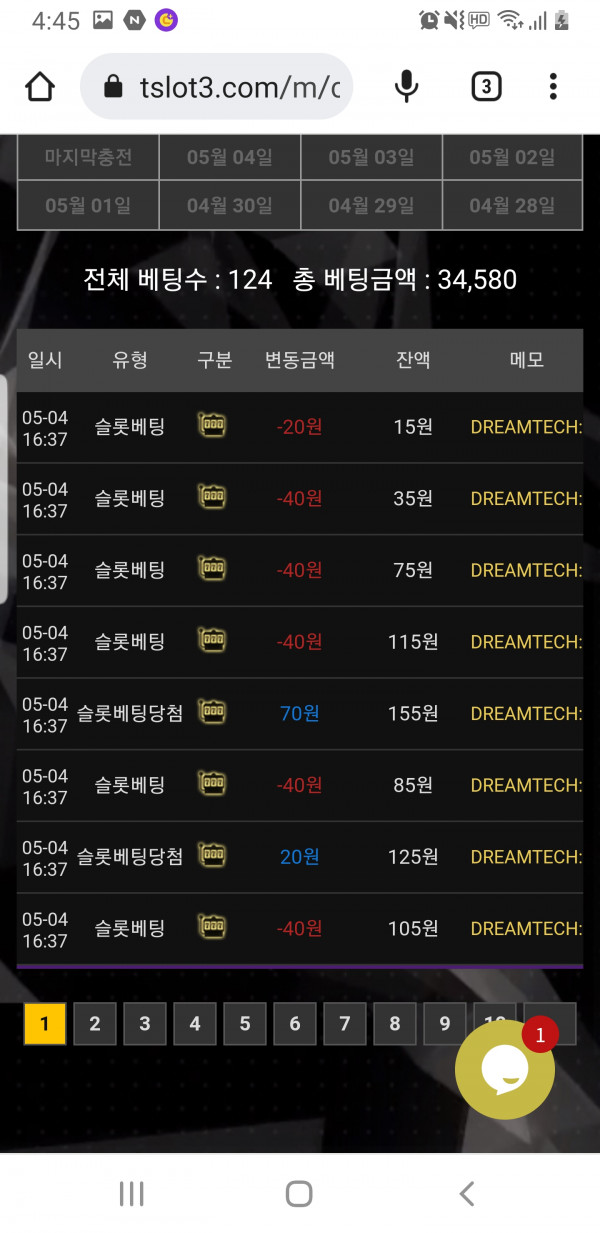
Task: Go to page 2 of results
Action: (x=95, y=1024)
